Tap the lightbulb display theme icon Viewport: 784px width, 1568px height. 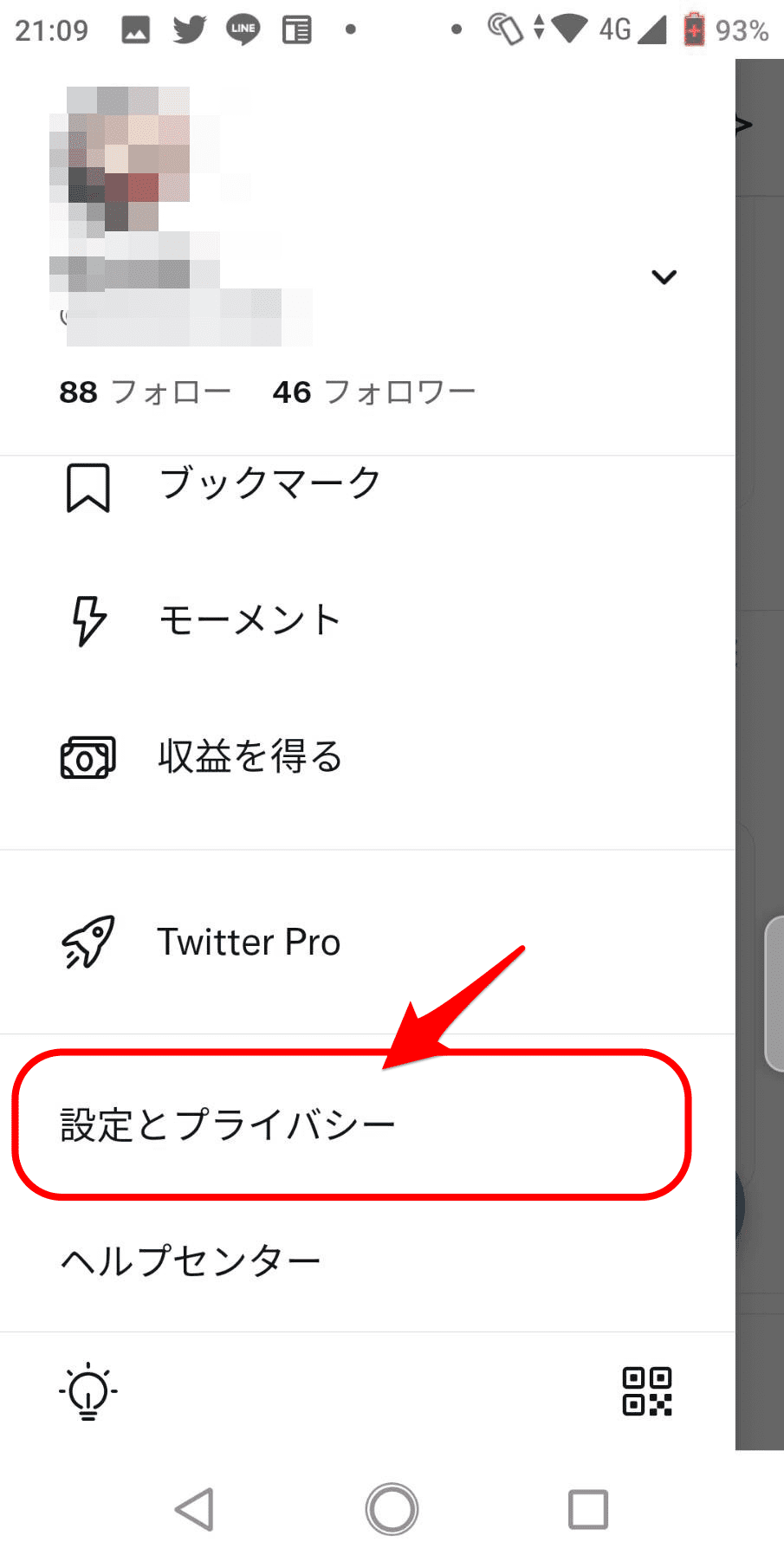click(88, 1391)
